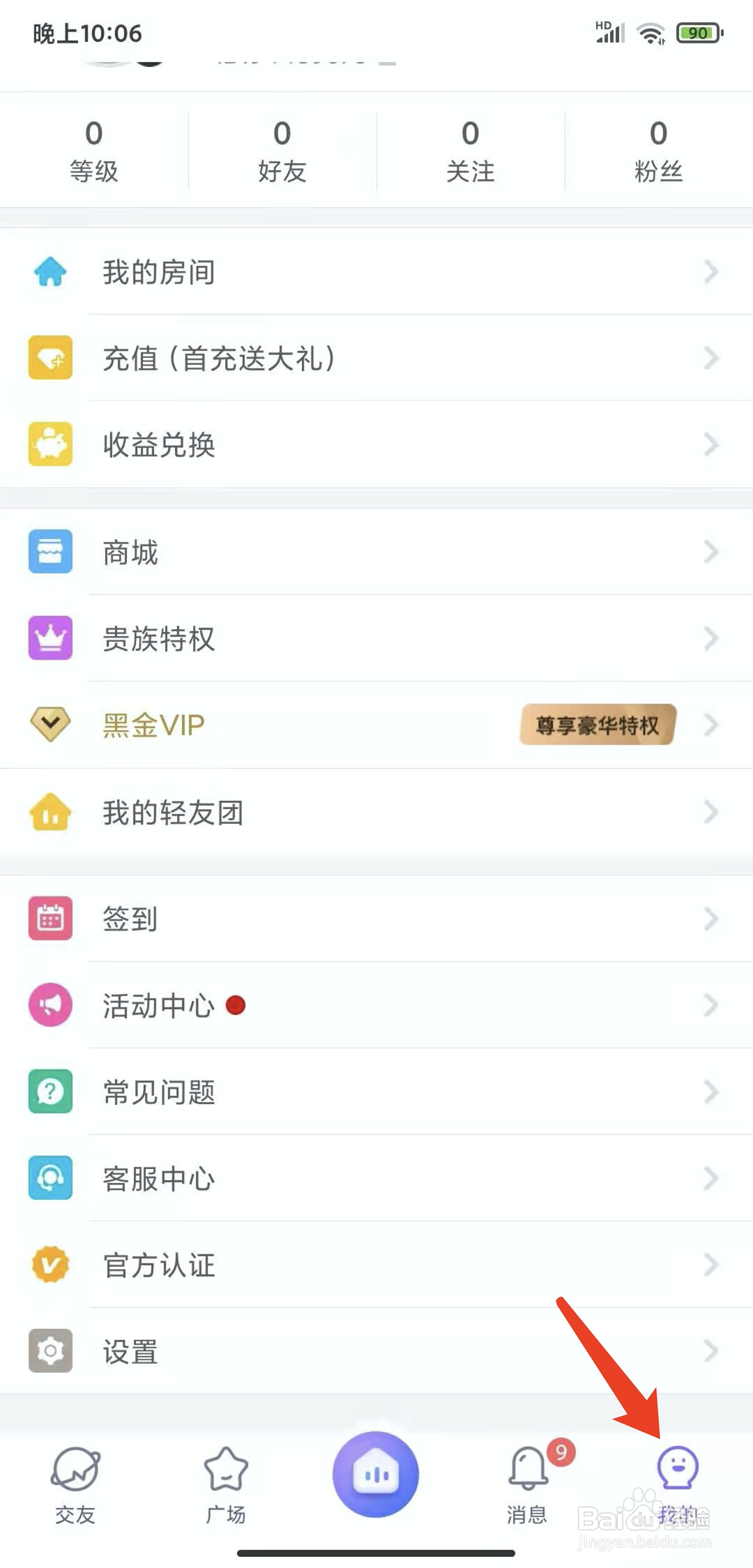Switch to the 广场 tab
The image size is (753, 1568).
(x=225, y=1479)
